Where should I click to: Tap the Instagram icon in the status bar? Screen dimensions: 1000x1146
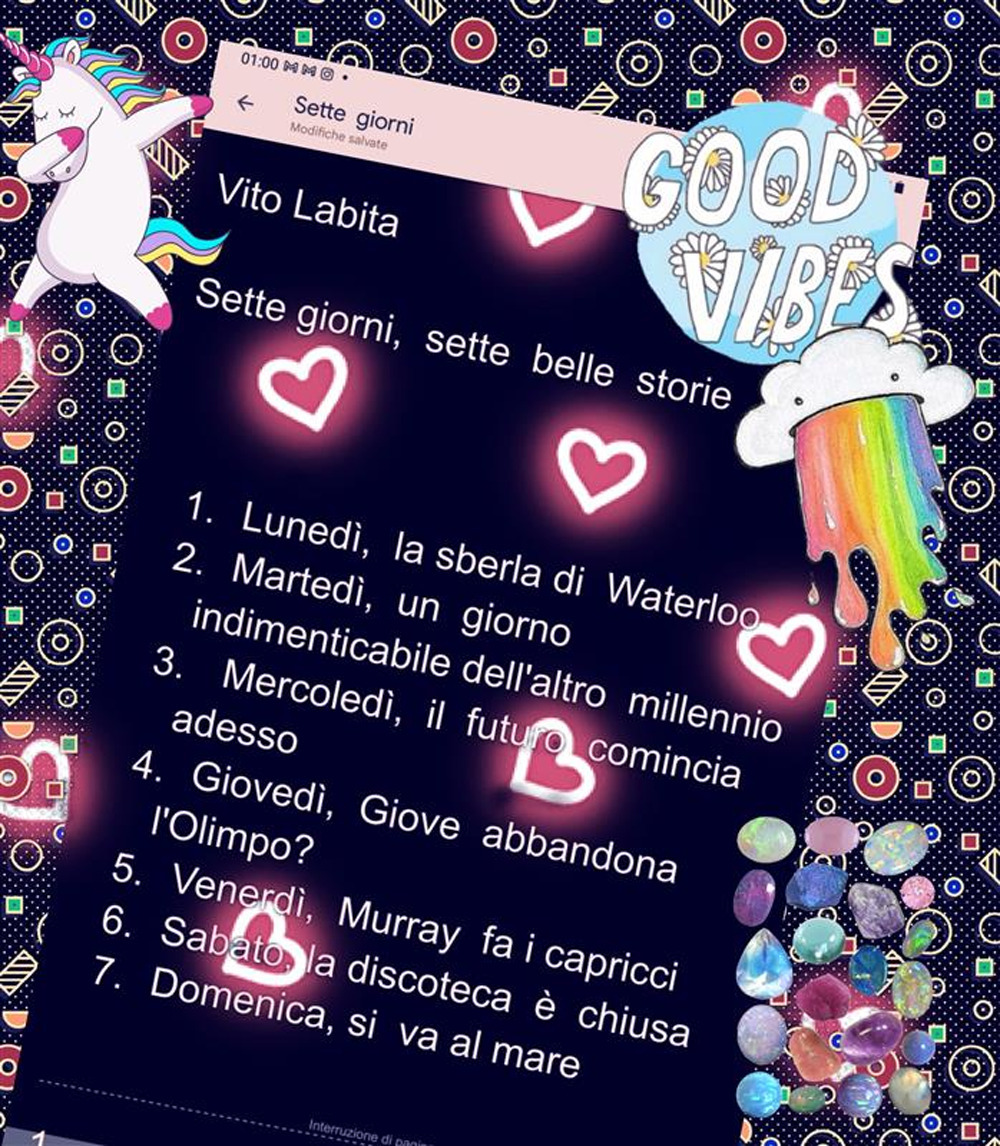coord(327,73)
